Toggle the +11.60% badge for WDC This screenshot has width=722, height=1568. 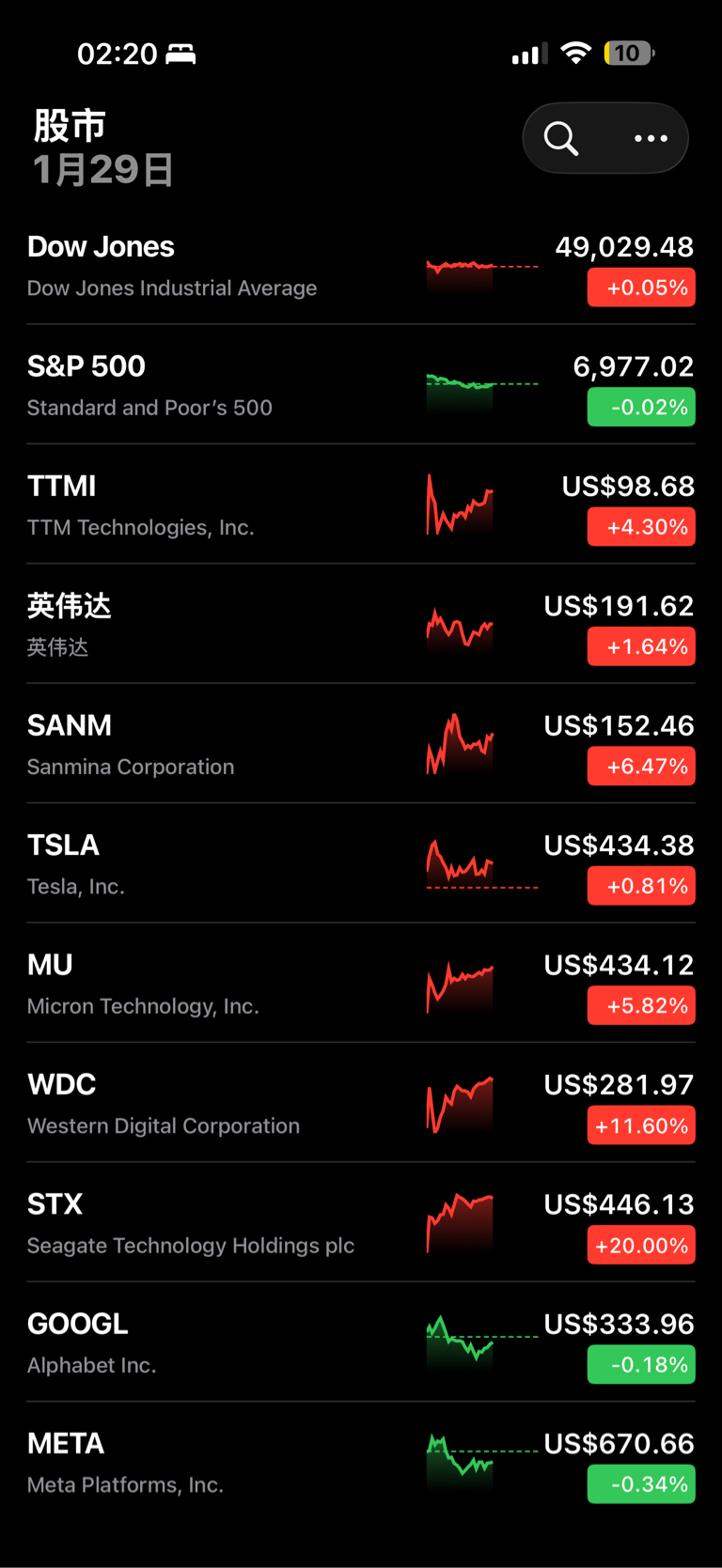(641, 1126)
